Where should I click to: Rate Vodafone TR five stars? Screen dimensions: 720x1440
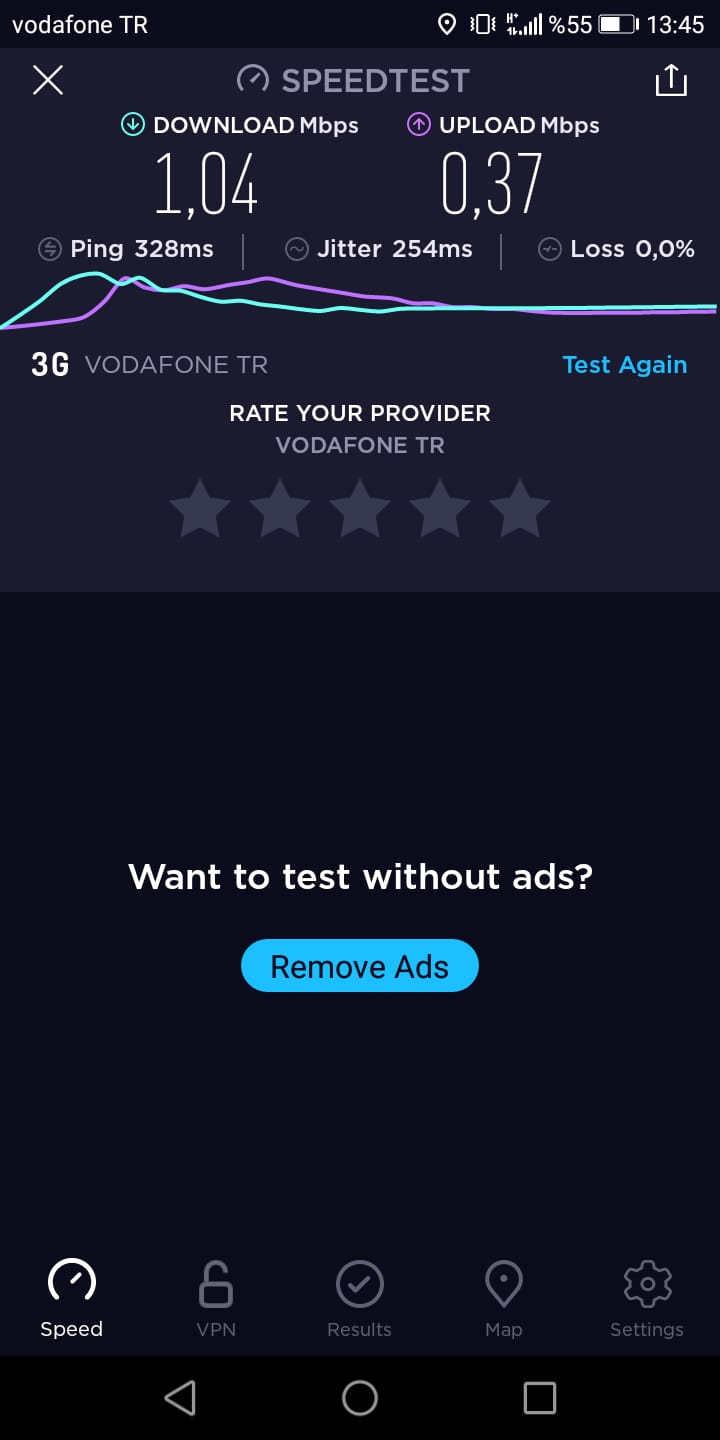tap(520, 509)
